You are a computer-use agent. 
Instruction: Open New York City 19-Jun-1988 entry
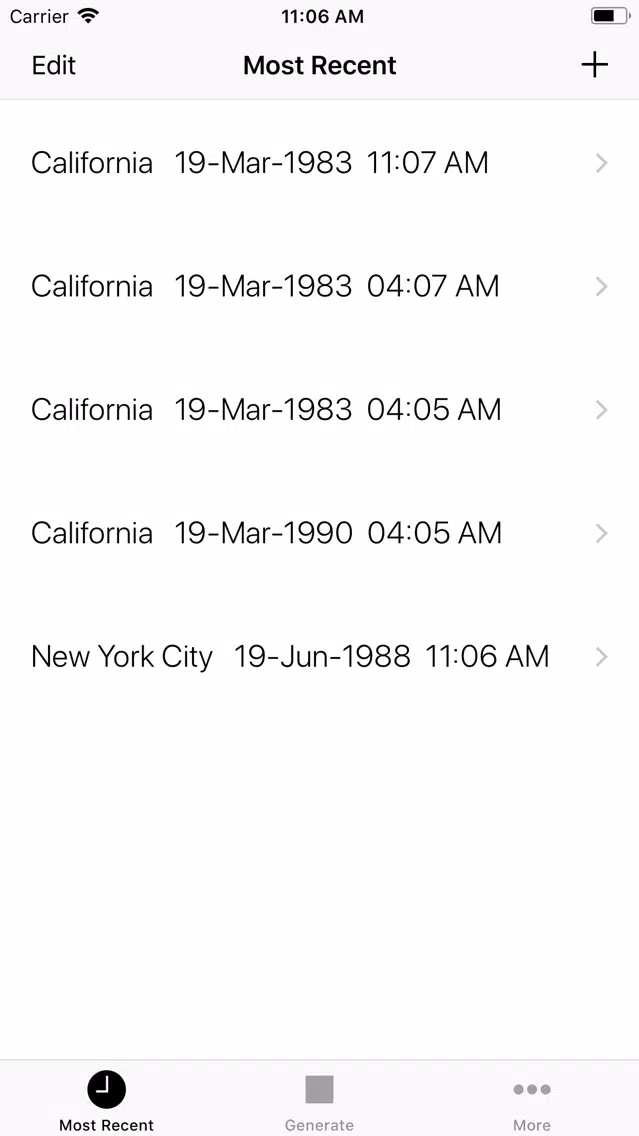pyautogui.click(x=320, y=656)
